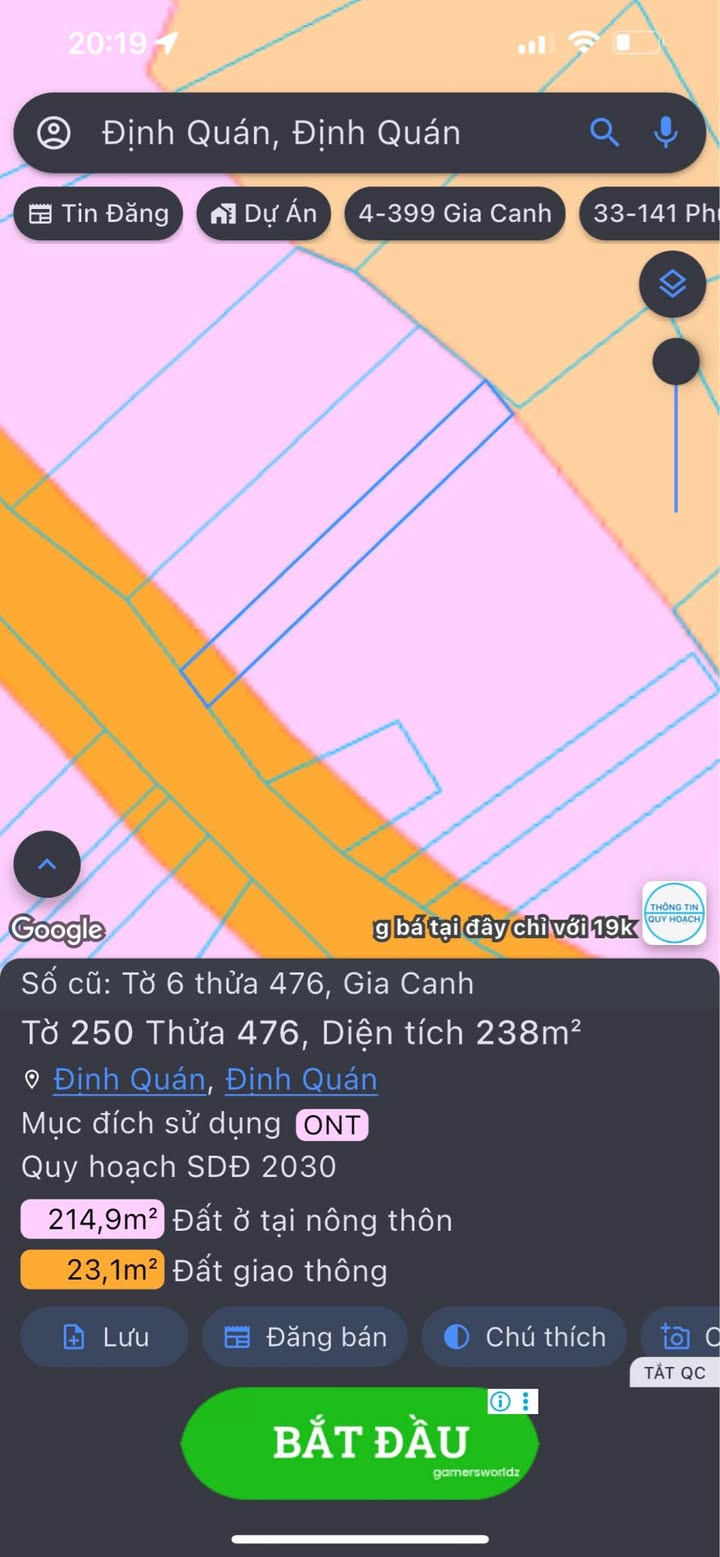Open the first Định Quán link
720x1557 pixels.
[x=129, y=1080]
